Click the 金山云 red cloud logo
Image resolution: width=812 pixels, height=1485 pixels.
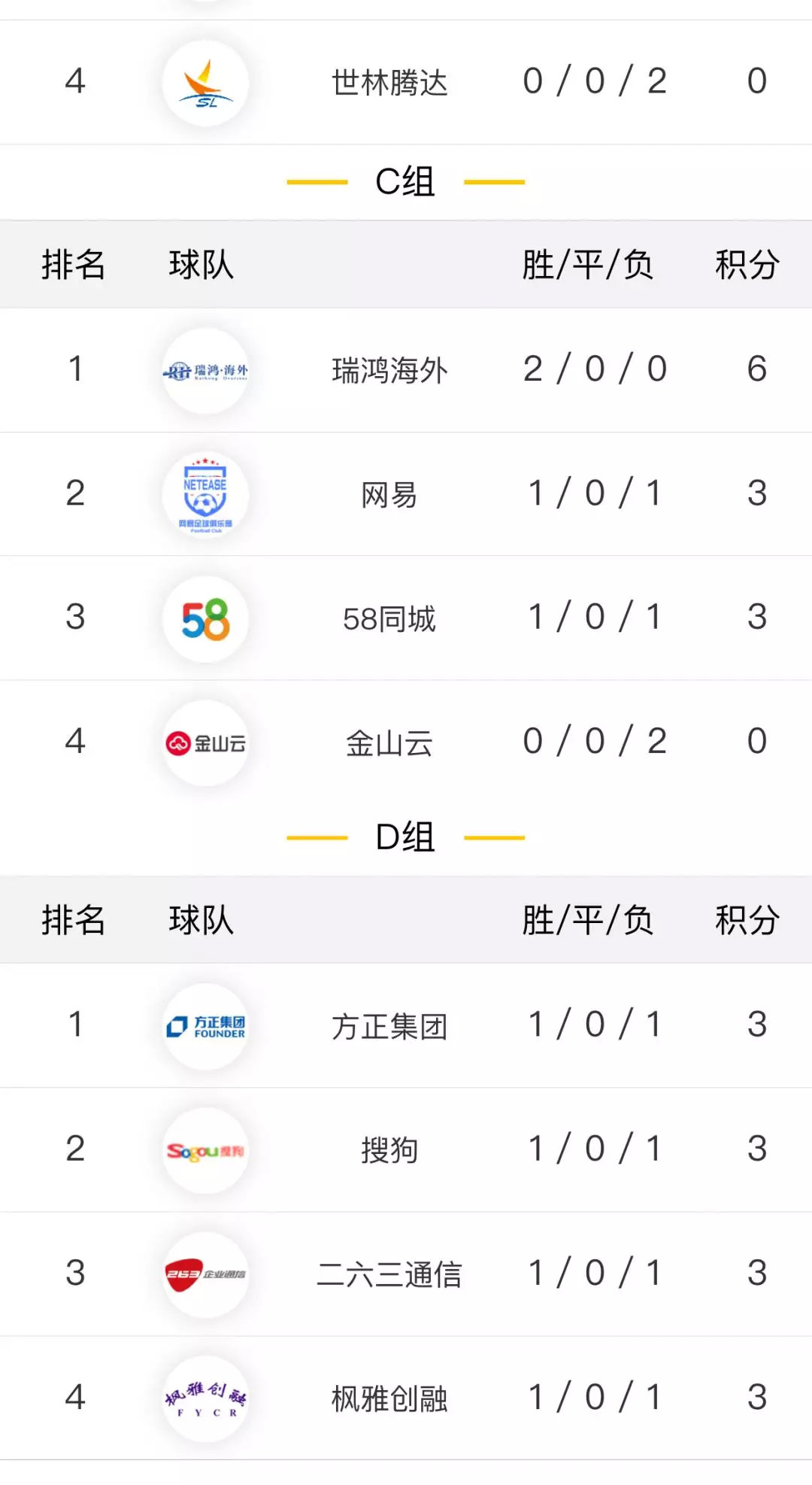(206, 741)
